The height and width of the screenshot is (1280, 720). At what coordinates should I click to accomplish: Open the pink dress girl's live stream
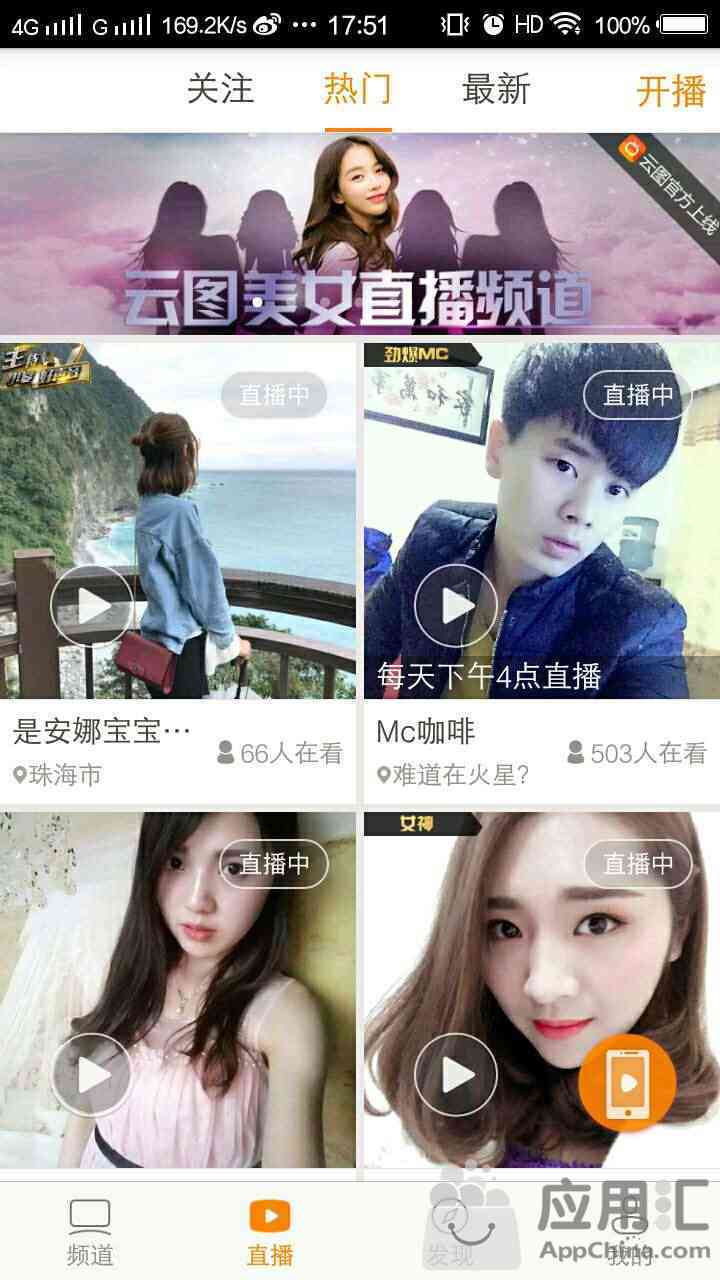coord(177,990)
